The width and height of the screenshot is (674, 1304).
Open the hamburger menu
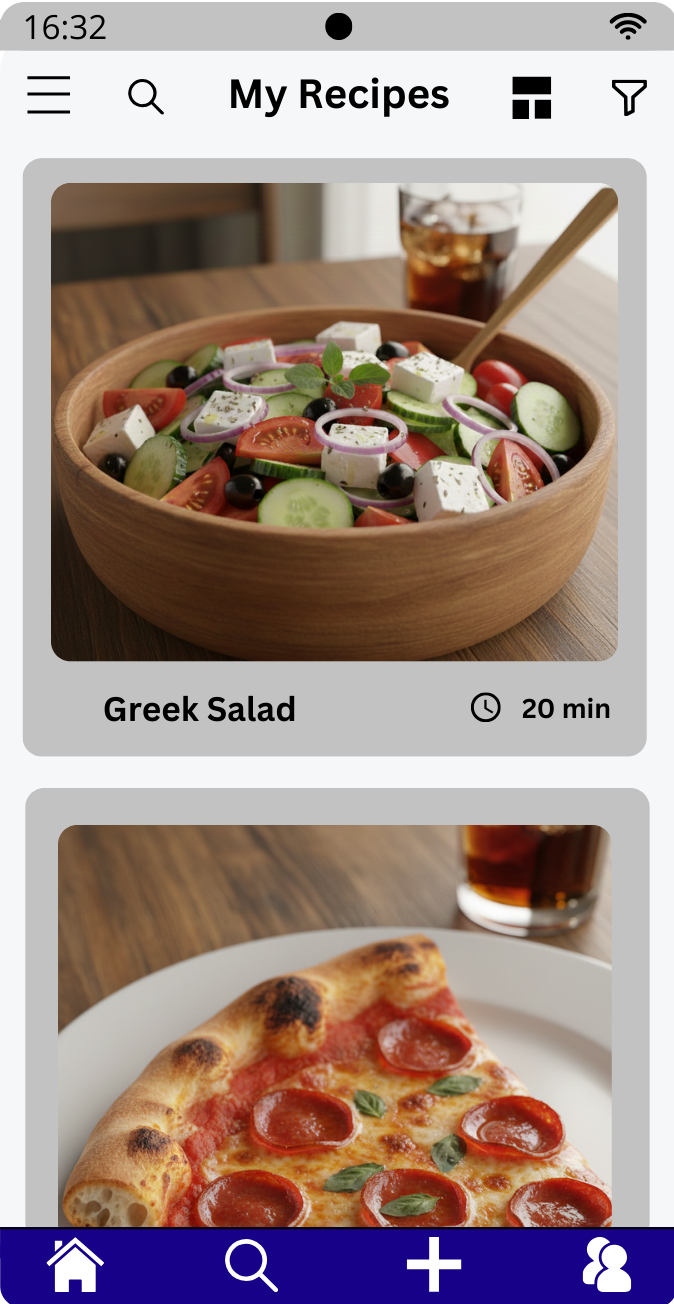coord(48,96)
